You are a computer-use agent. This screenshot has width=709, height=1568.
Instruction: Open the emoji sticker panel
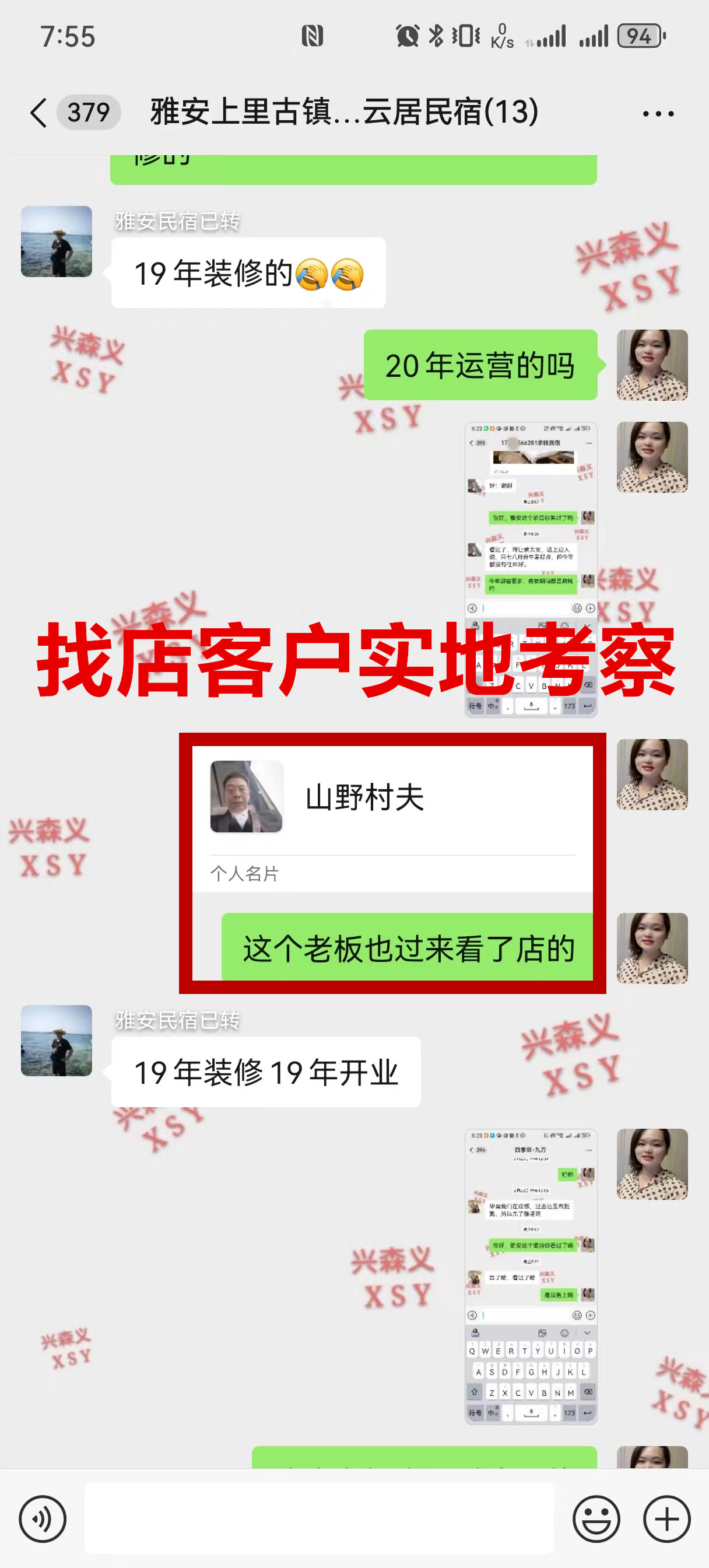coord(596,1518)
